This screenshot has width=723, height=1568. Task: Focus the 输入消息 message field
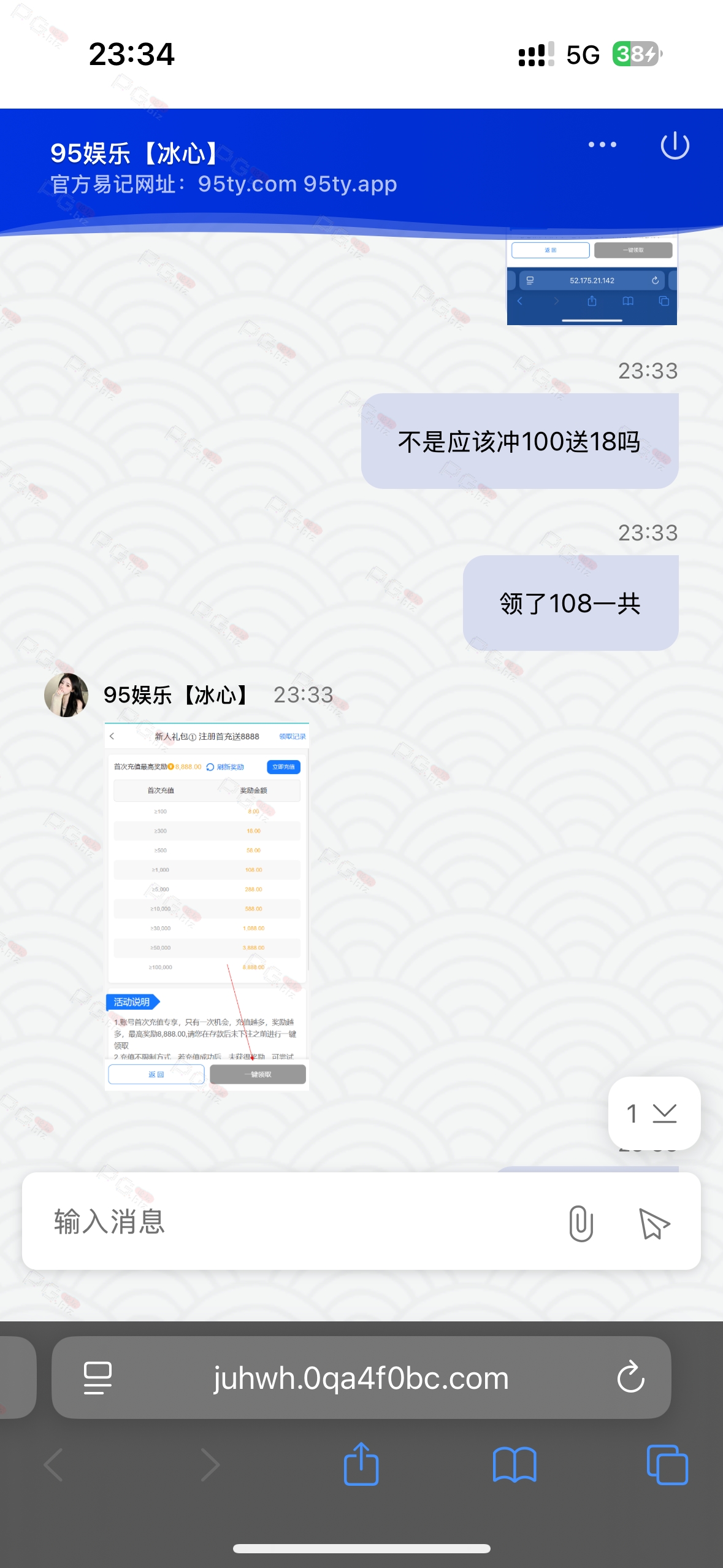(x=294, y=1221)
